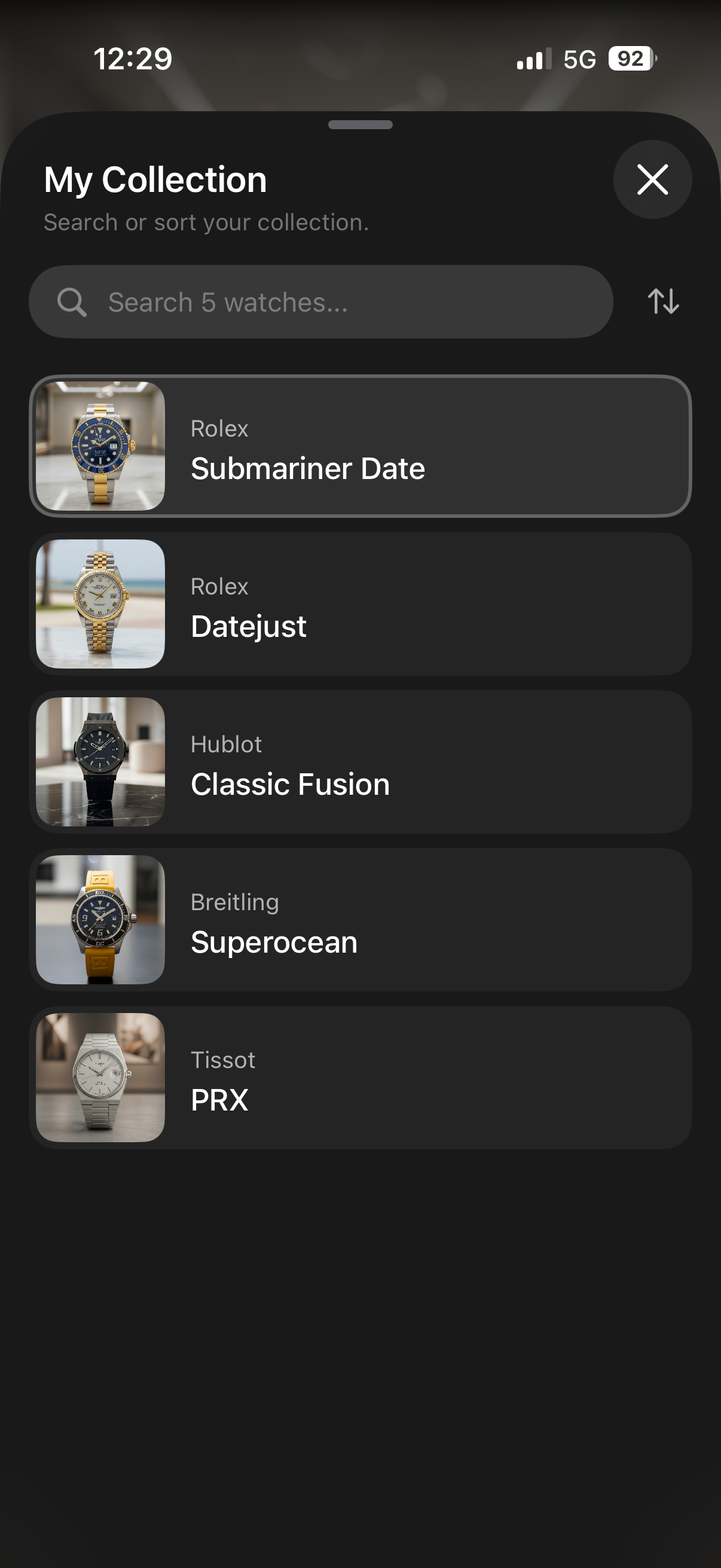
Task: Tap the Search 5 watches field
Action: (x=320, y=302)
